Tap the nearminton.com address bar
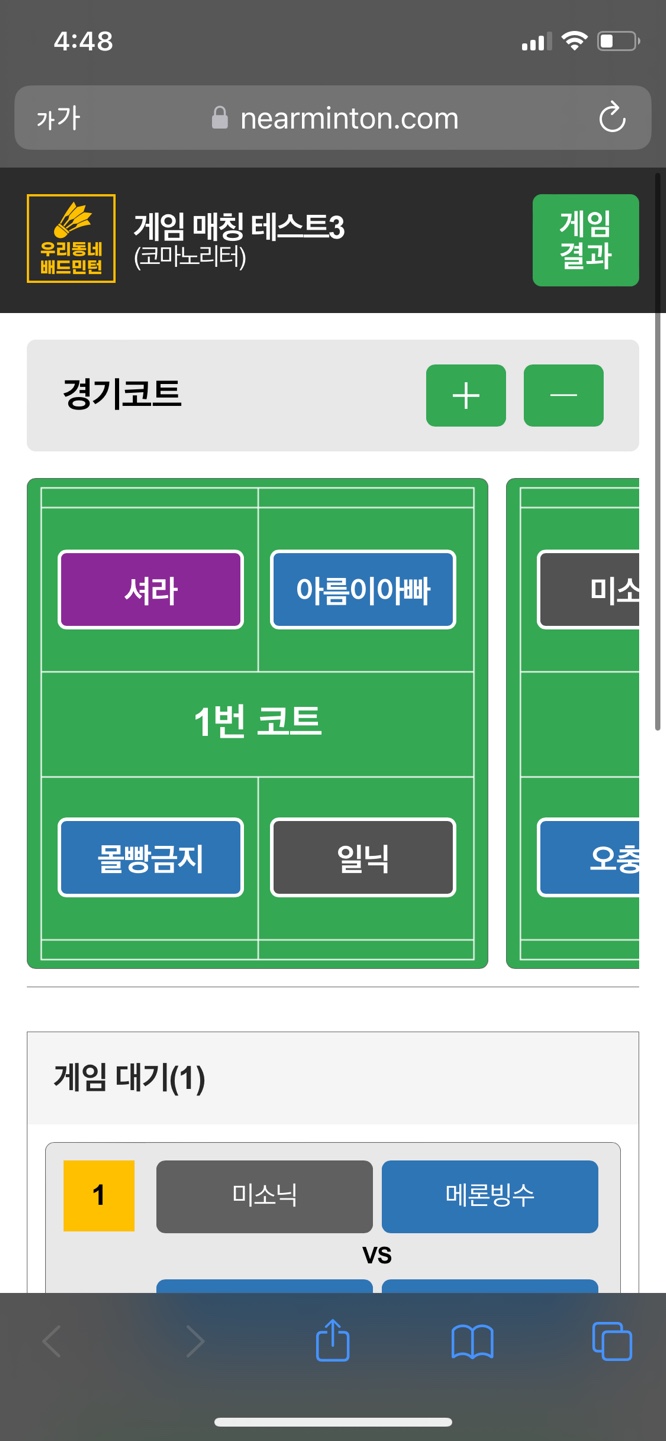666x1441 pixels. coord(333,119)
